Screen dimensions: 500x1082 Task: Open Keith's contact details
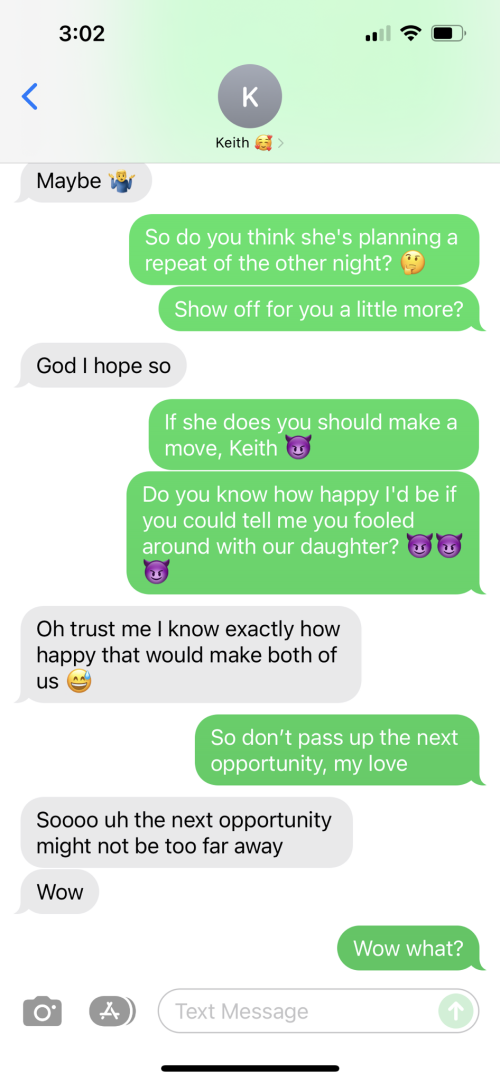(250, 108)
